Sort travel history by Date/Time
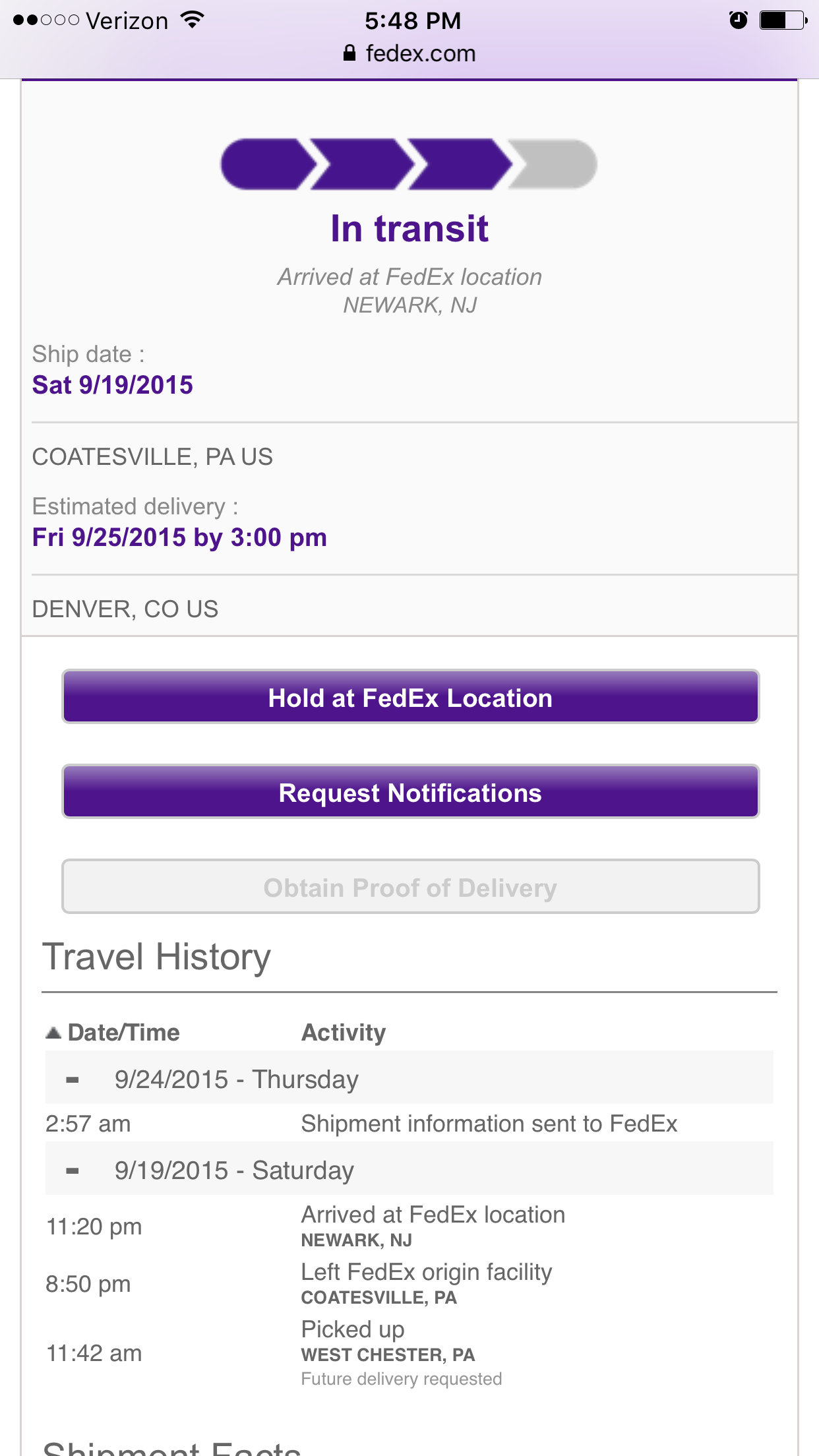819x1456 pixels. [113, 1033]
